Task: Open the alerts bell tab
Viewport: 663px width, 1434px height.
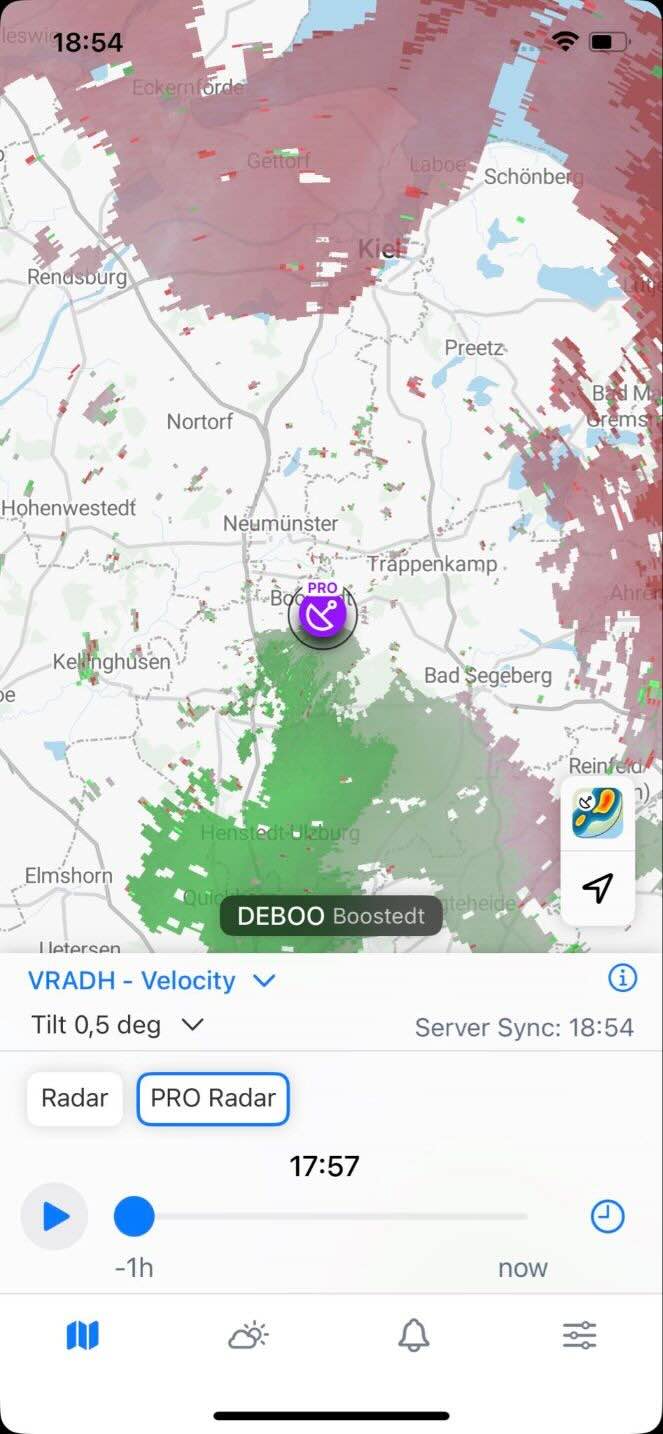Action: click(x=414, y=1335)
